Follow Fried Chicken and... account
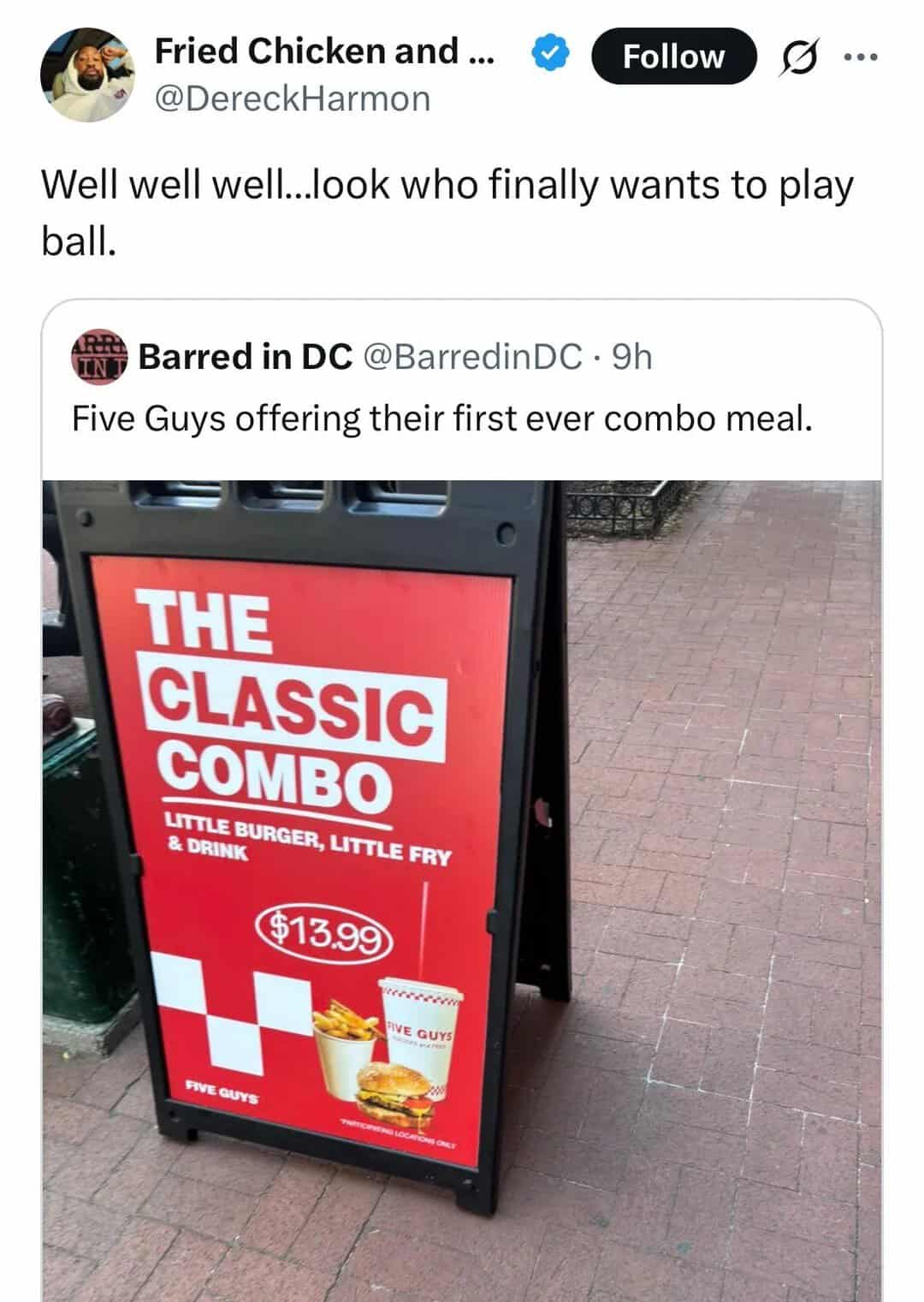This screenshot has width=924, height=1302. [x=673, y=56]
